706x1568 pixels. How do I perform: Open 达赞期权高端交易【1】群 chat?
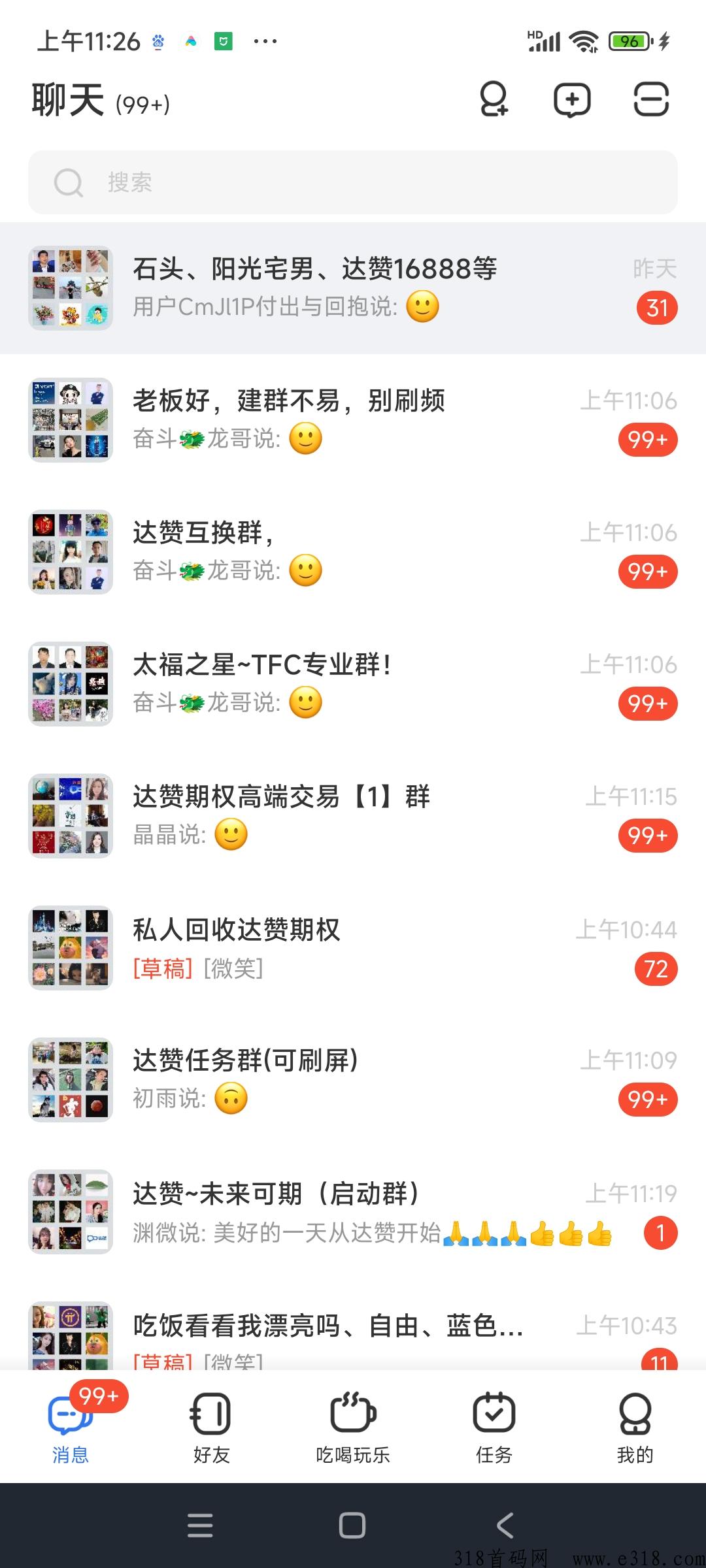(x=353, y=816)
